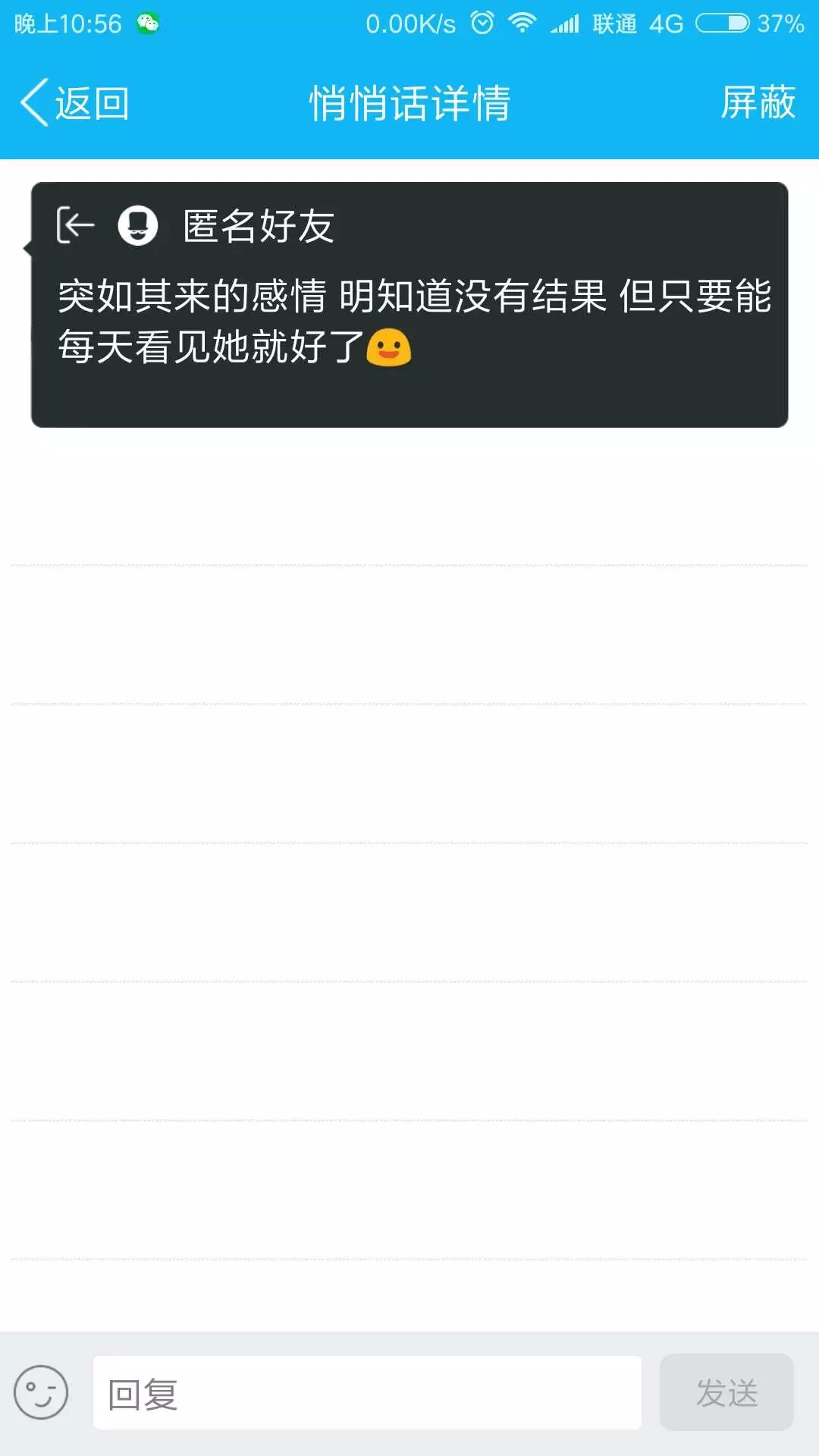Go back using the 返回 button

click(74, 103)
